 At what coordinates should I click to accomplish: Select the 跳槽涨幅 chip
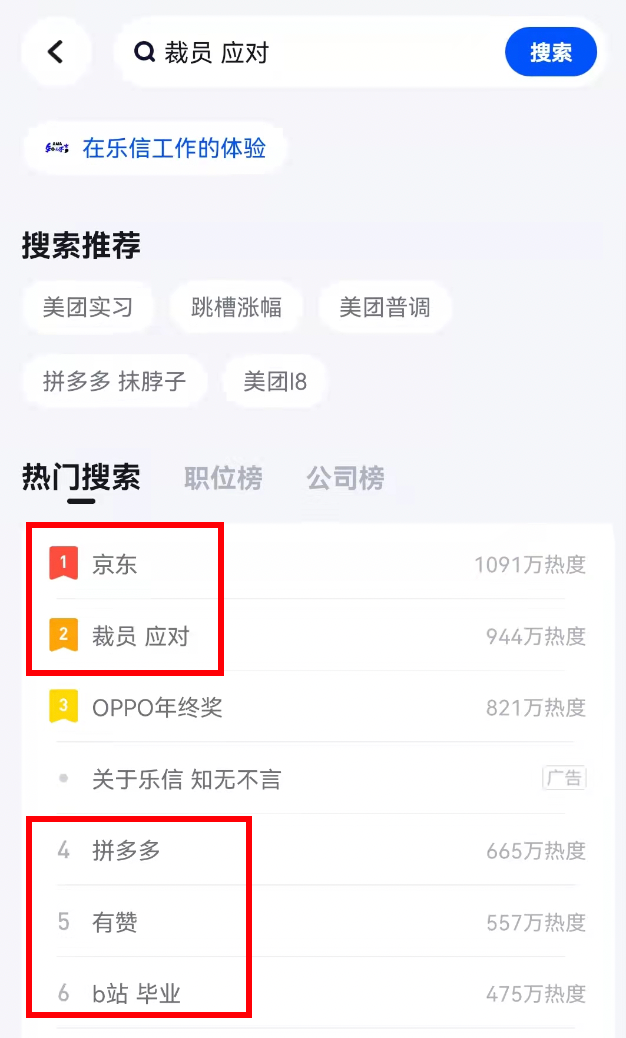[x=237, y=307]
